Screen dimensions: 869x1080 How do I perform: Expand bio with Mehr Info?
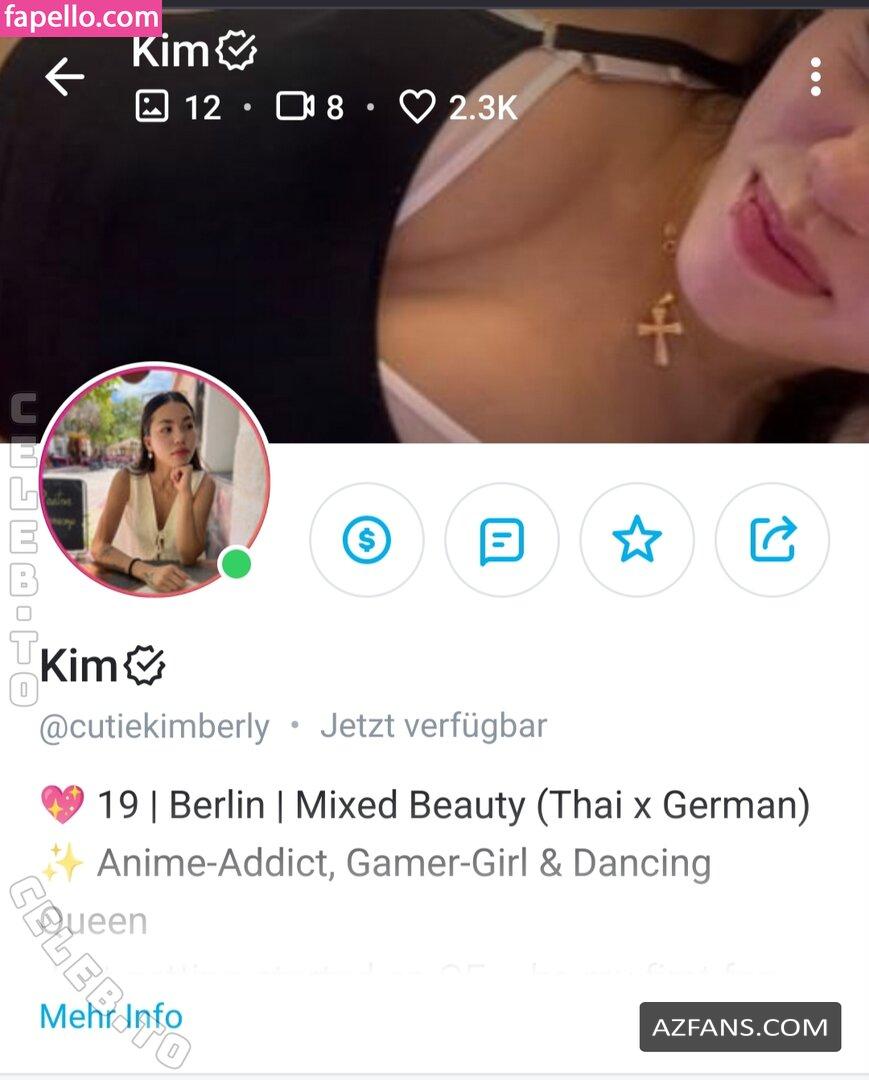click(110, 1016)
